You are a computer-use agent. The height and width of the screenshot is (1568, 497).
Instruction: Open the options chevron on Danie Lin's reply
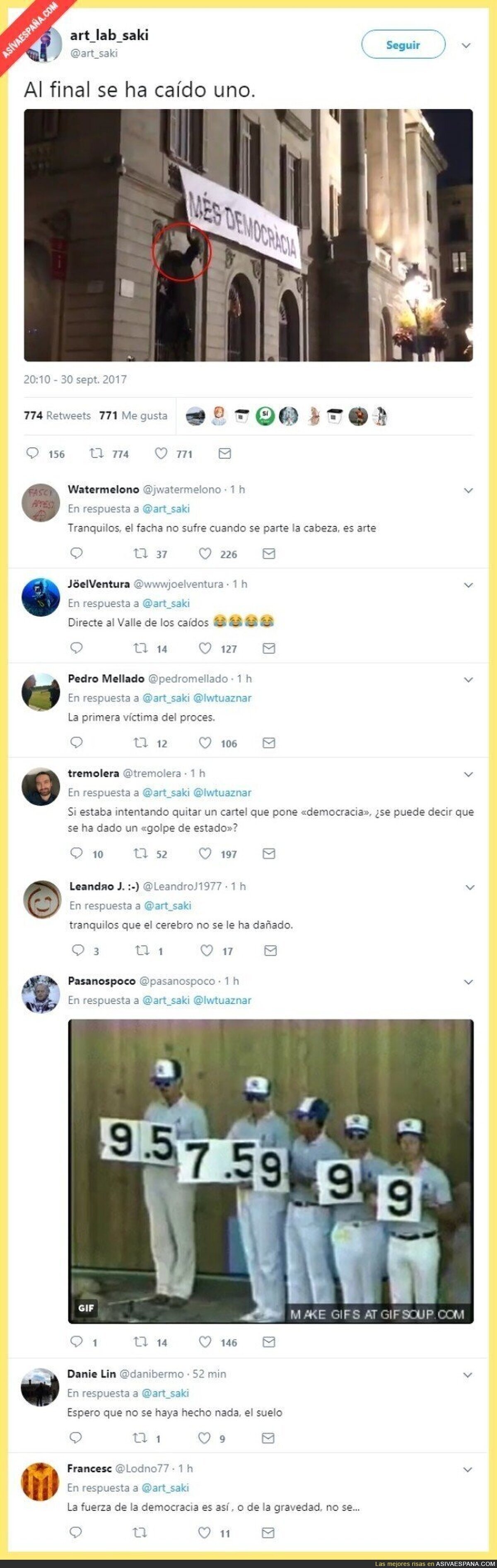click(468, 1375)
